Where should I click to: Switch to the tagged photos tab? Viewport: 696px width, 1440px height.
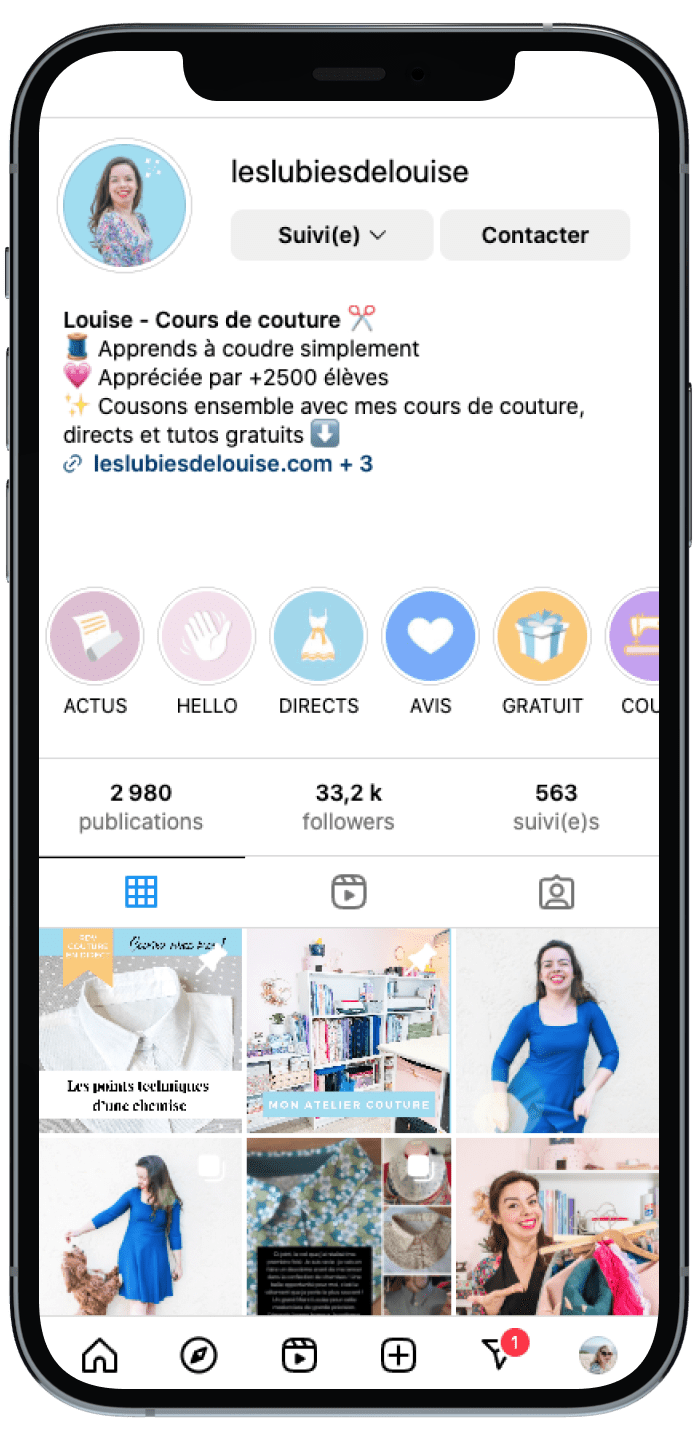(556, 892)
